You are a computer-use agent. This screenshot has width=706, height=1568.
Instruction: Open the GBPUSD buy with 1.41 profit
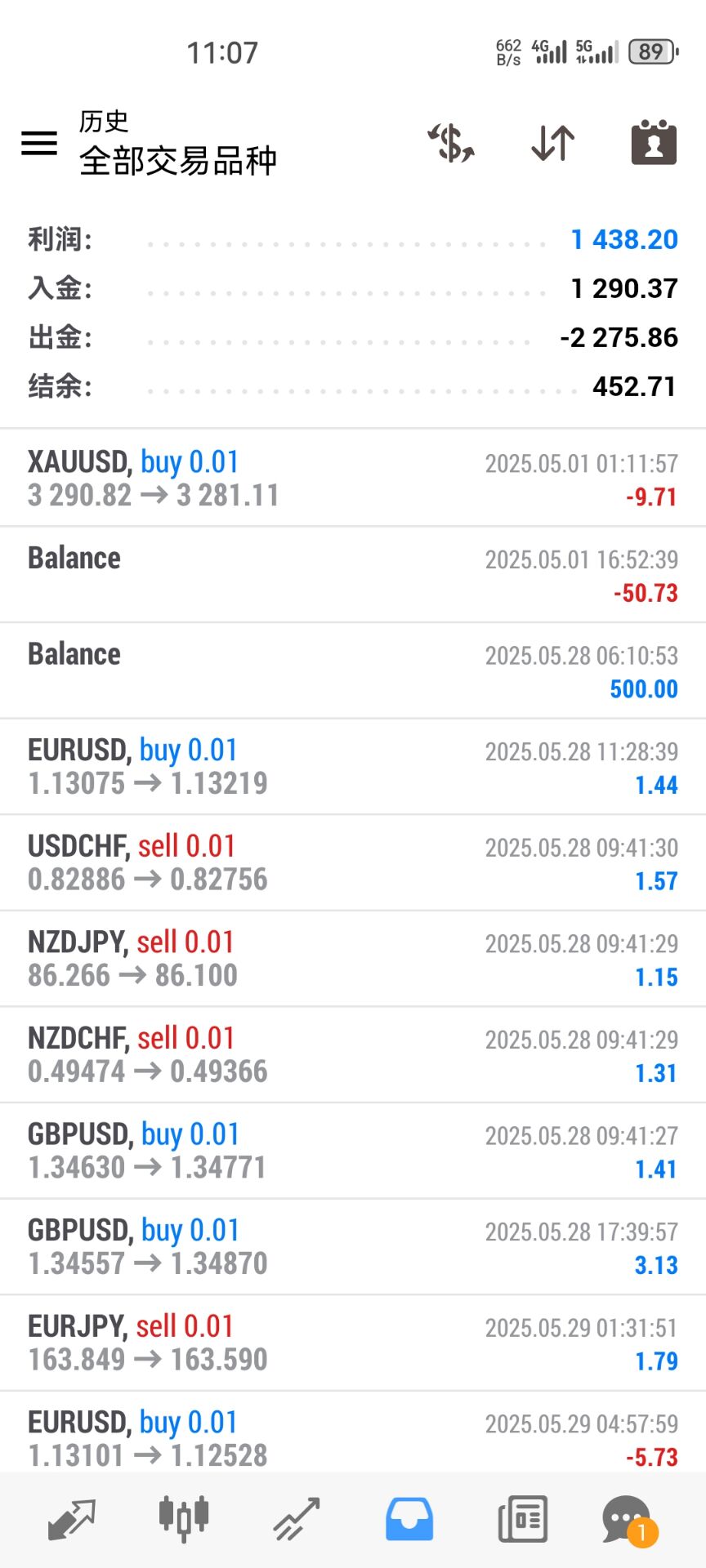click(353, 1151)
